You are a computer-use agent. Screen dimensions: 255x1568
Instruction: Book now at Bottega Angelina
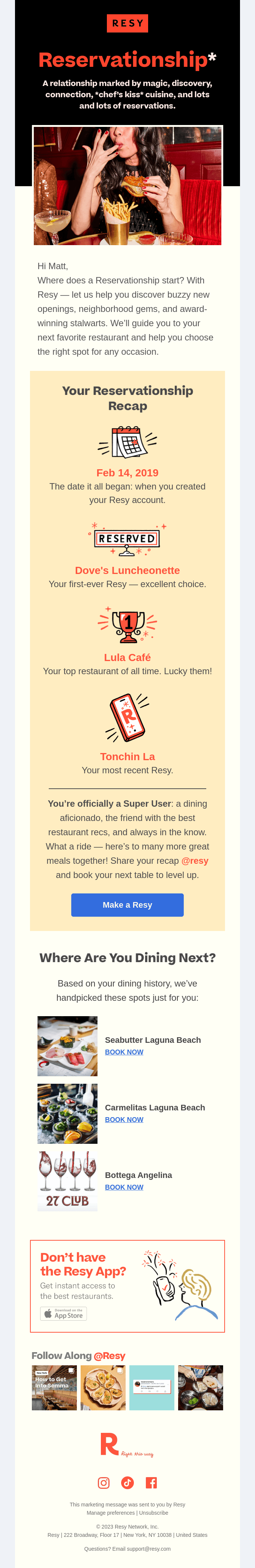coord(124,1187)
